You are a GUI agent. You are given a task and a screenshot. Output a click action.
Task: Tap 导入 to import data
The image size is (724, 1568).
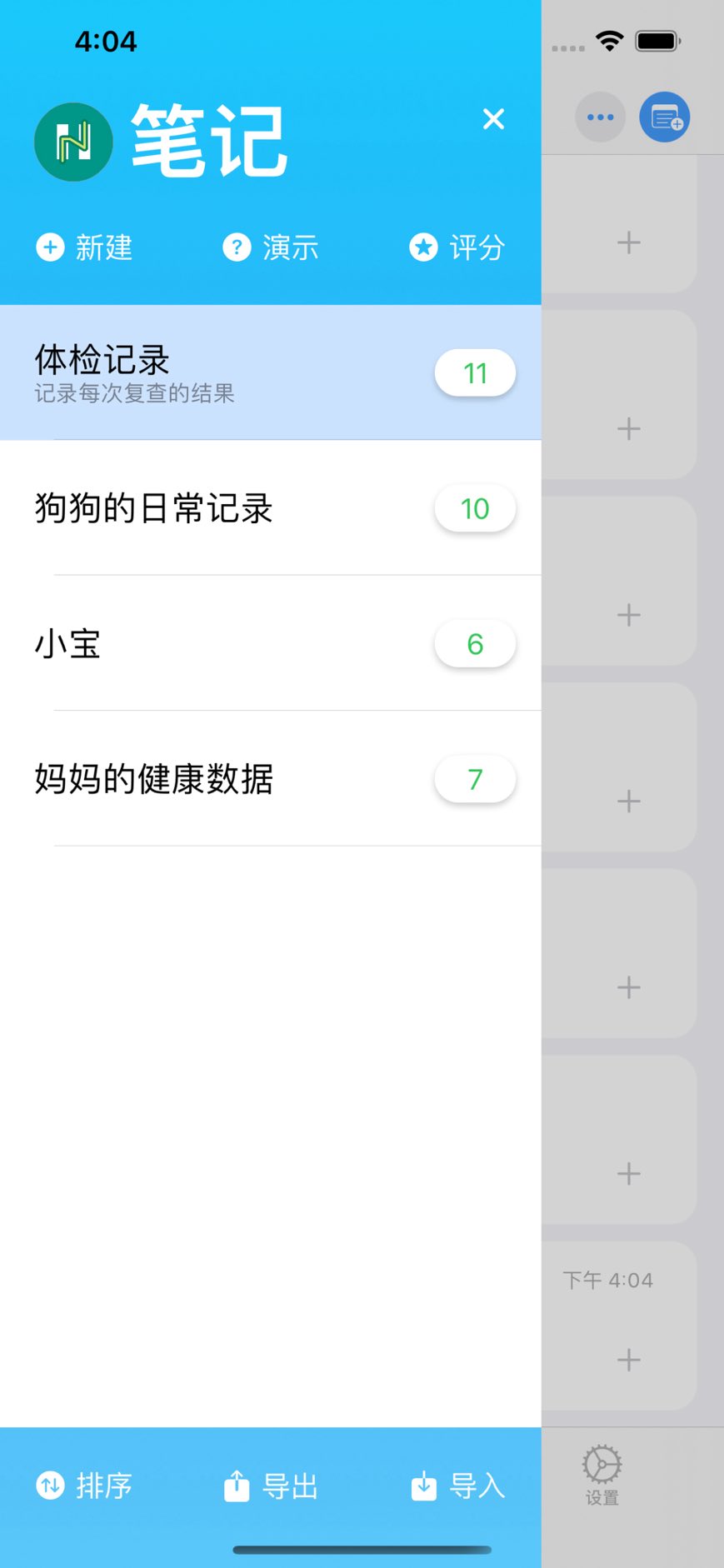point(457,1486)
